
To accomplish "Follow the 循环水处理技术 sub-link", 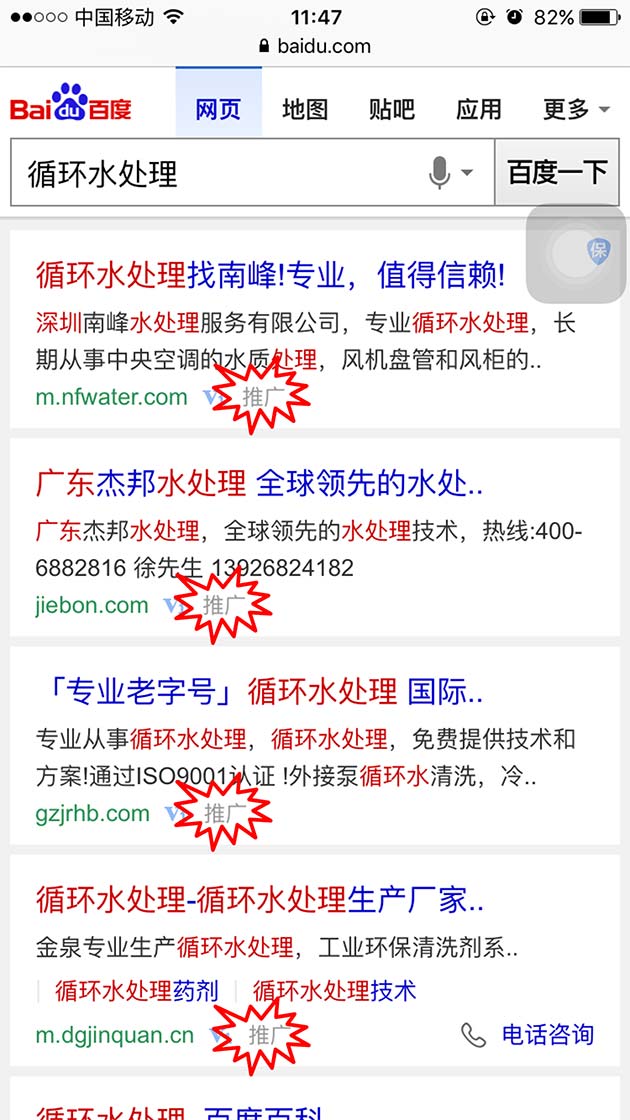I will [334, 991].
